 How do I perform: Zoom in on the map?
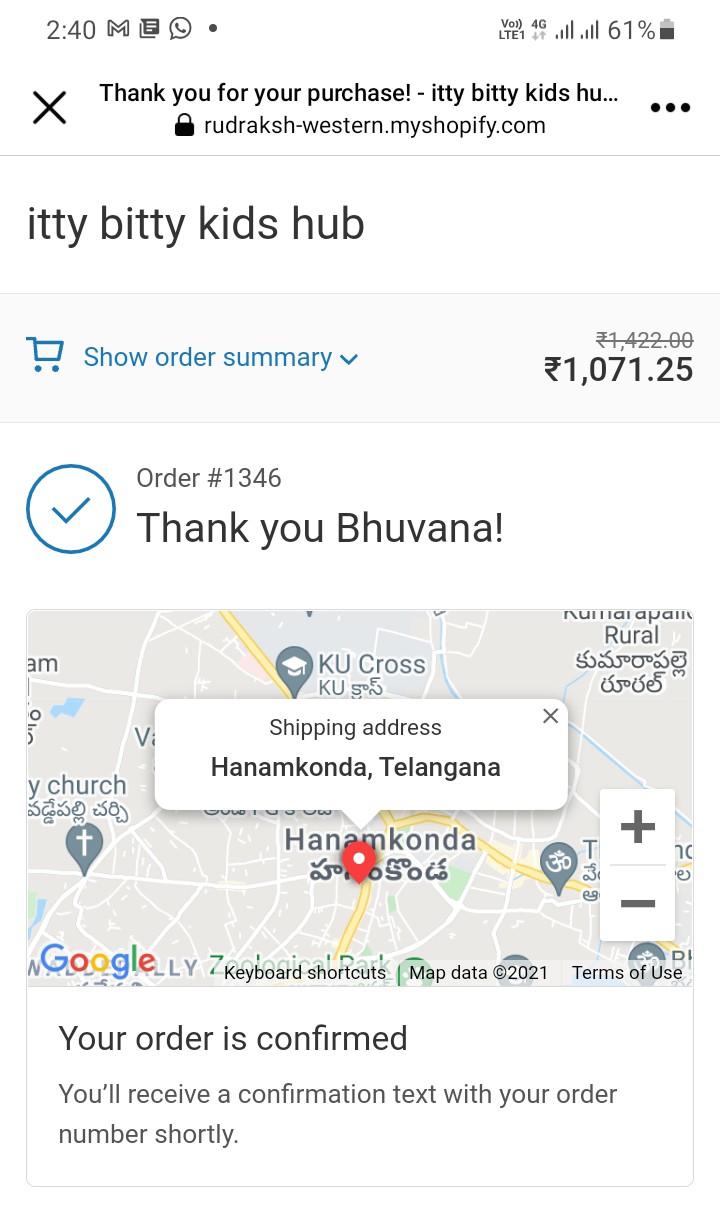tap(637, 827)
